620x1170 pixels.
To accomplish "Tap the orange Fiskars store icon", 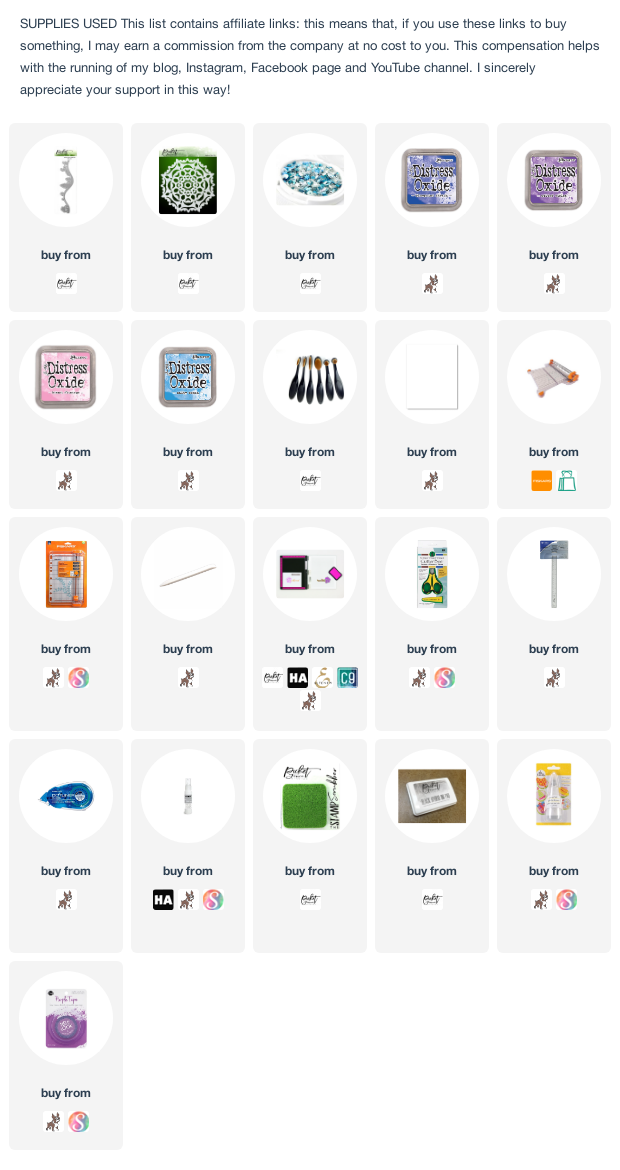I will tap(542, 481).
